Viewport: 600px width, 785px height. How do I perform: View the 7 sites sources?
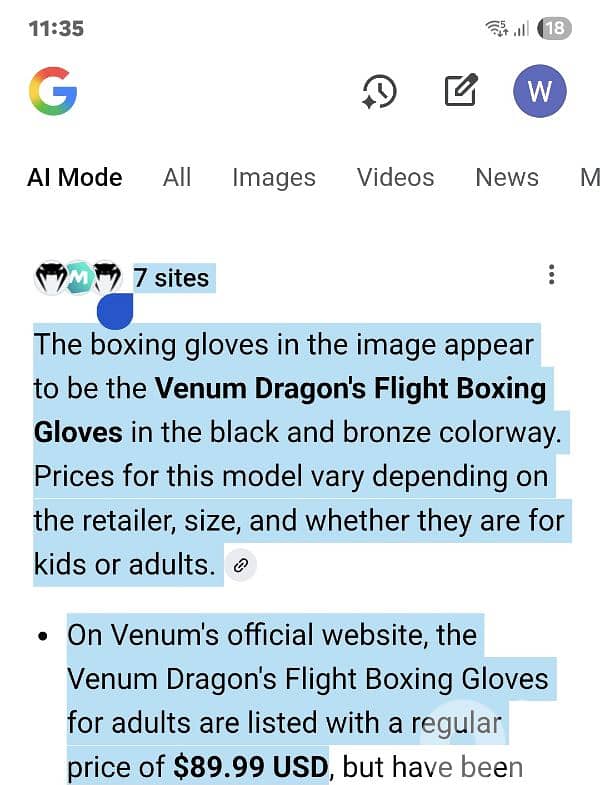170,278
